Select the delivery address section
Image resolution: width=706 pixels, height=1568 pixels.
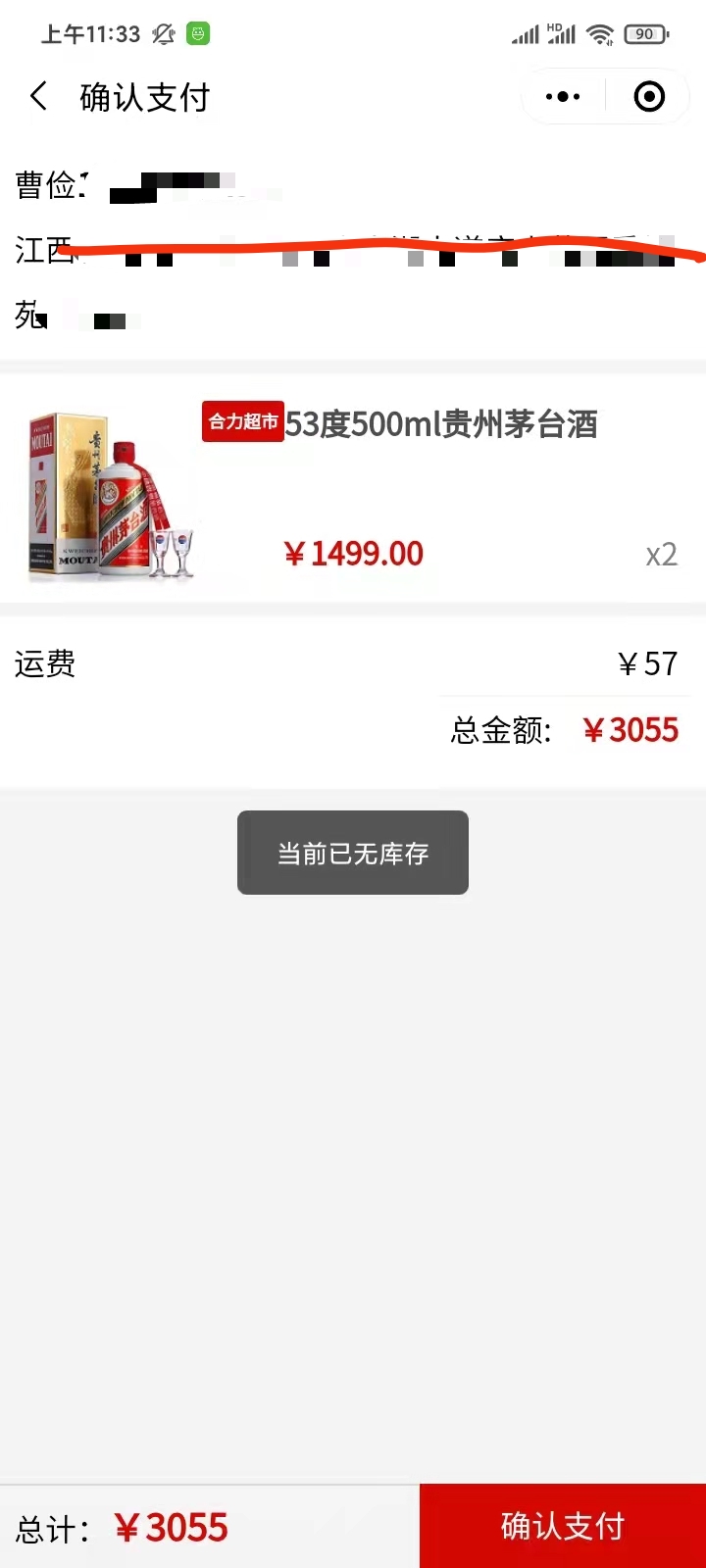coord(353,250)
